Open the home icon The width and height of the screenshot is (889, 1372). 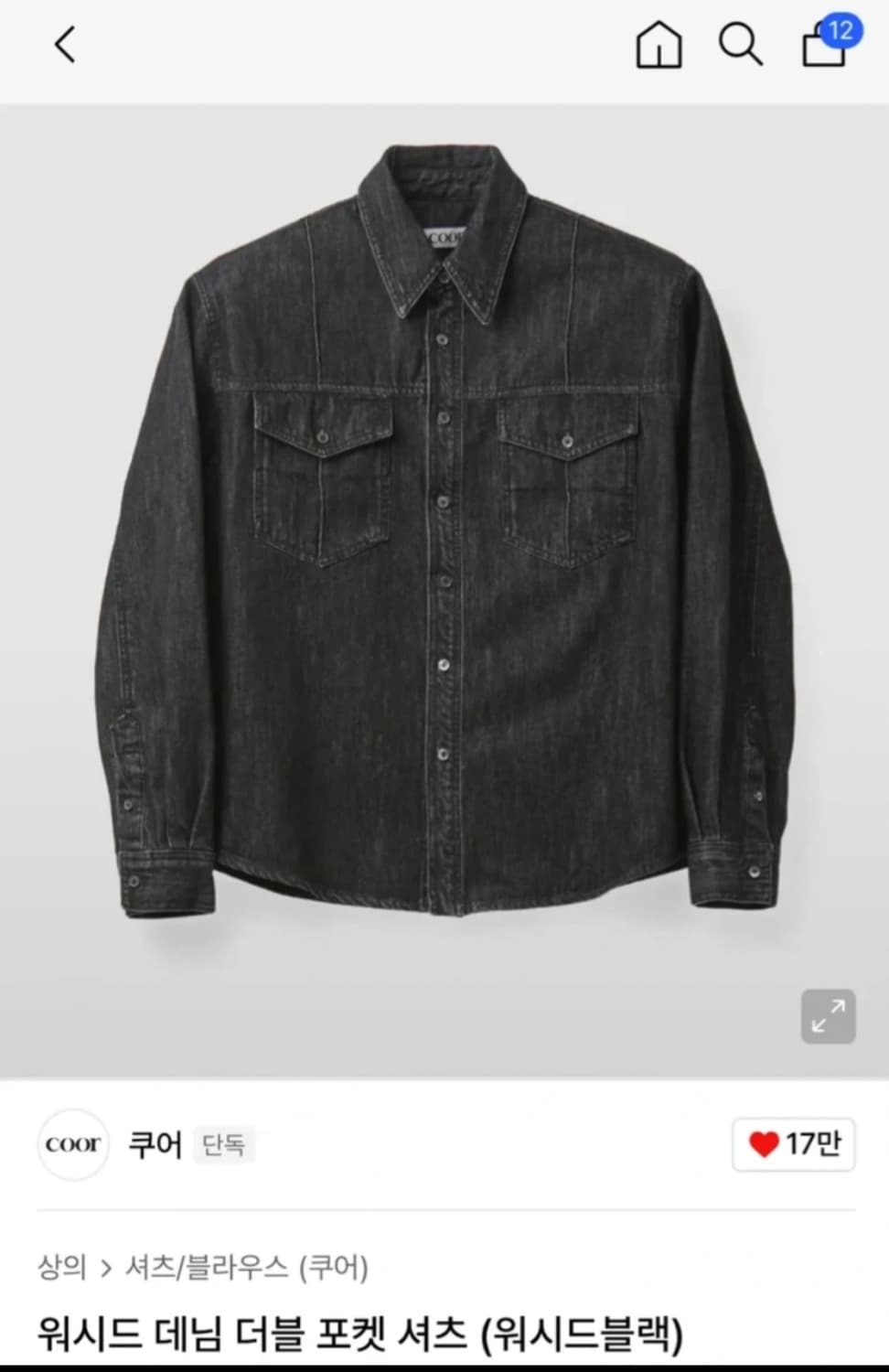[659, 45]
